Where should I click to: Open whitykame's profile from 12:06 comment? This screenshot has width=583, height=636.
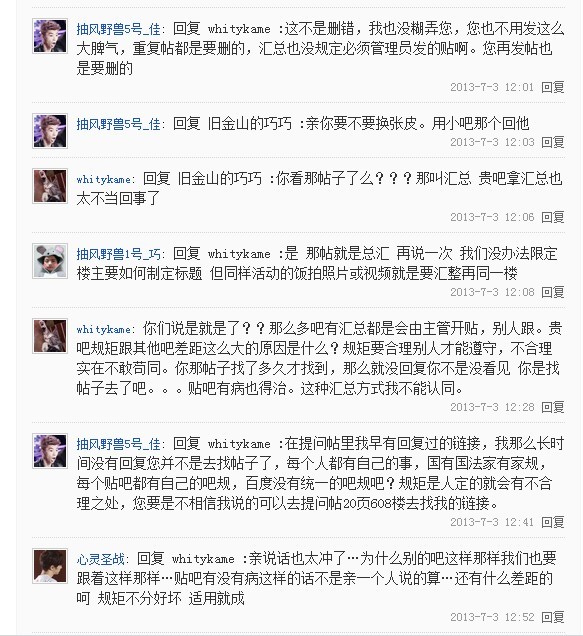pos(103,179)
